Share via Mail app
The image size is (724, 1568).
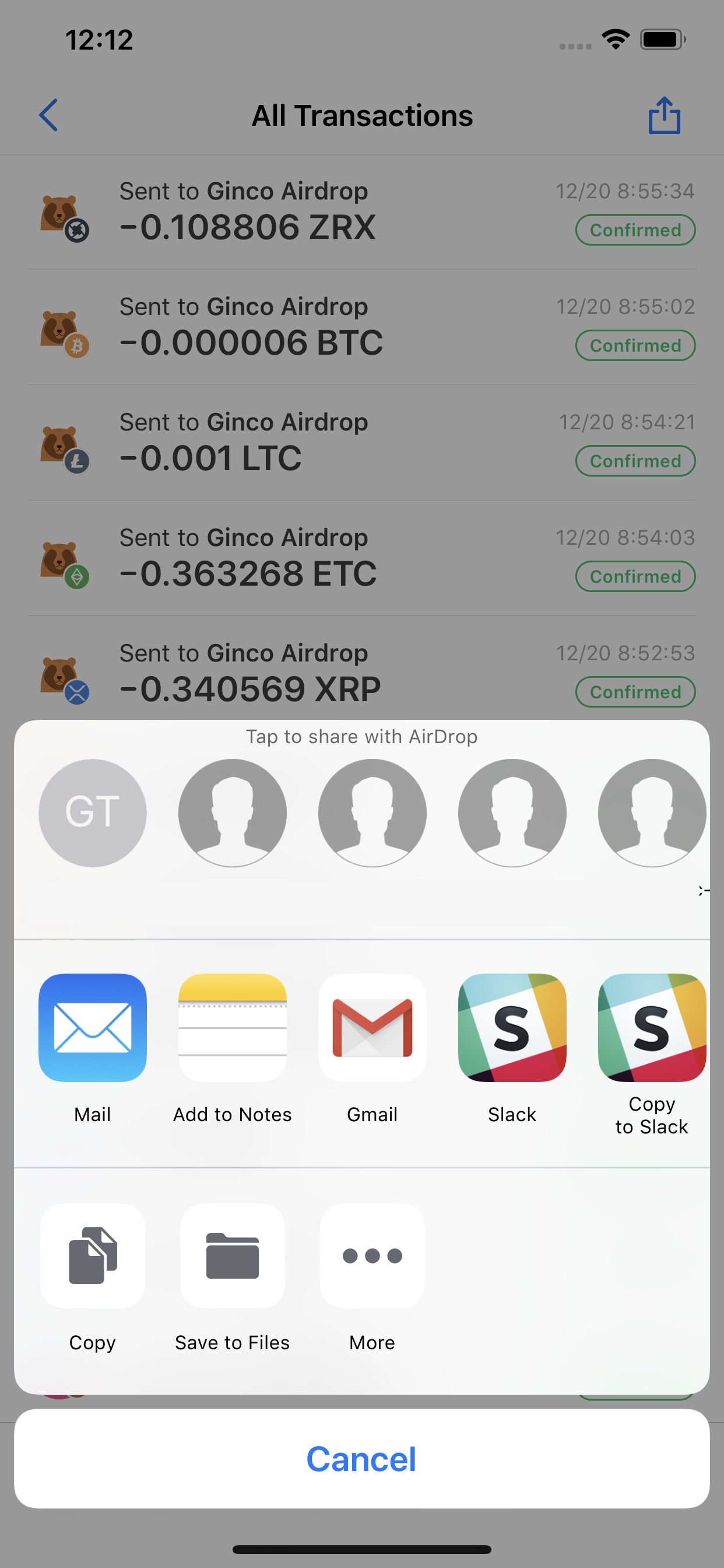click(93, 1027)
